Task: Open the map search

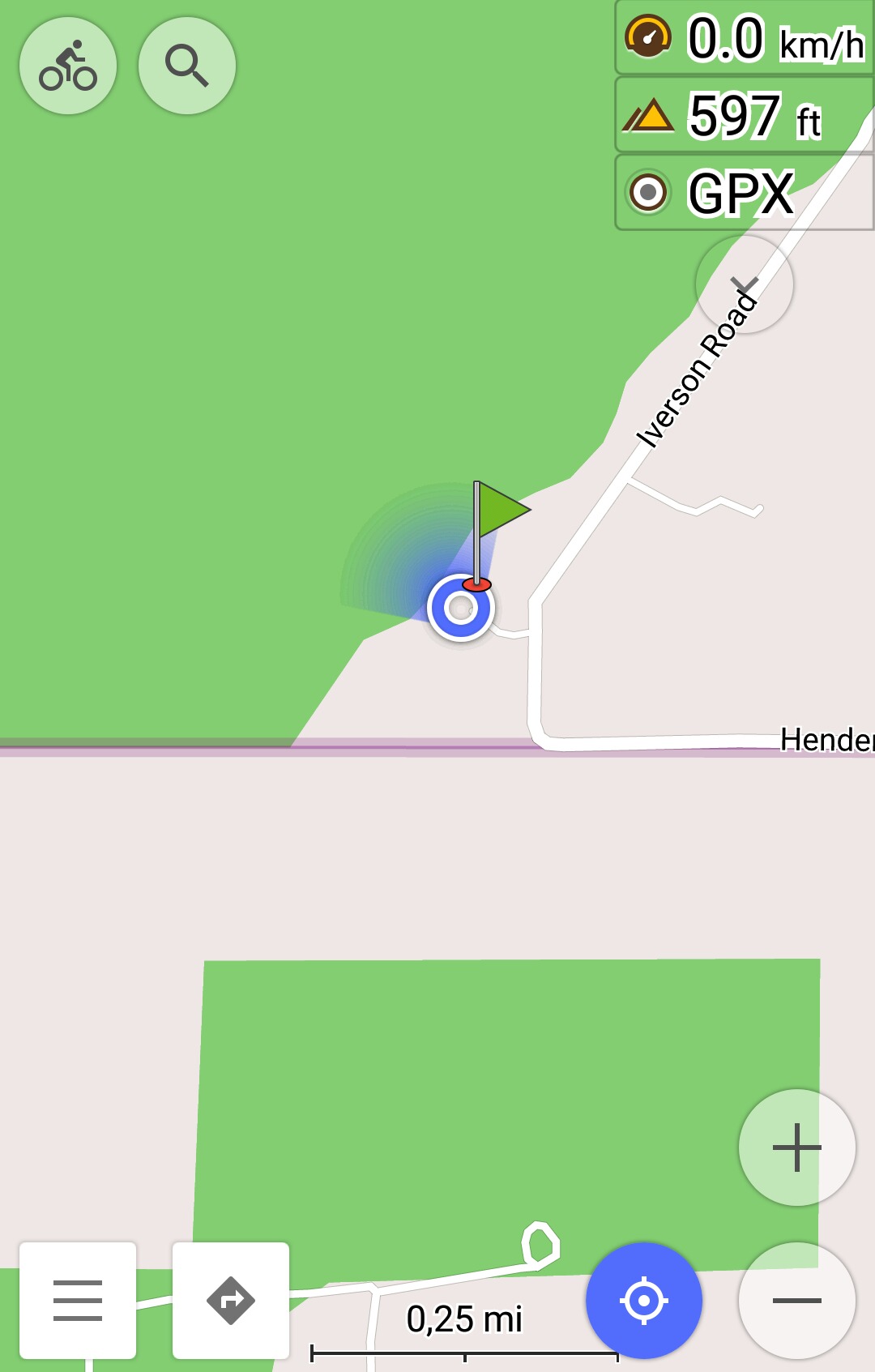Action: coord(187,66)
